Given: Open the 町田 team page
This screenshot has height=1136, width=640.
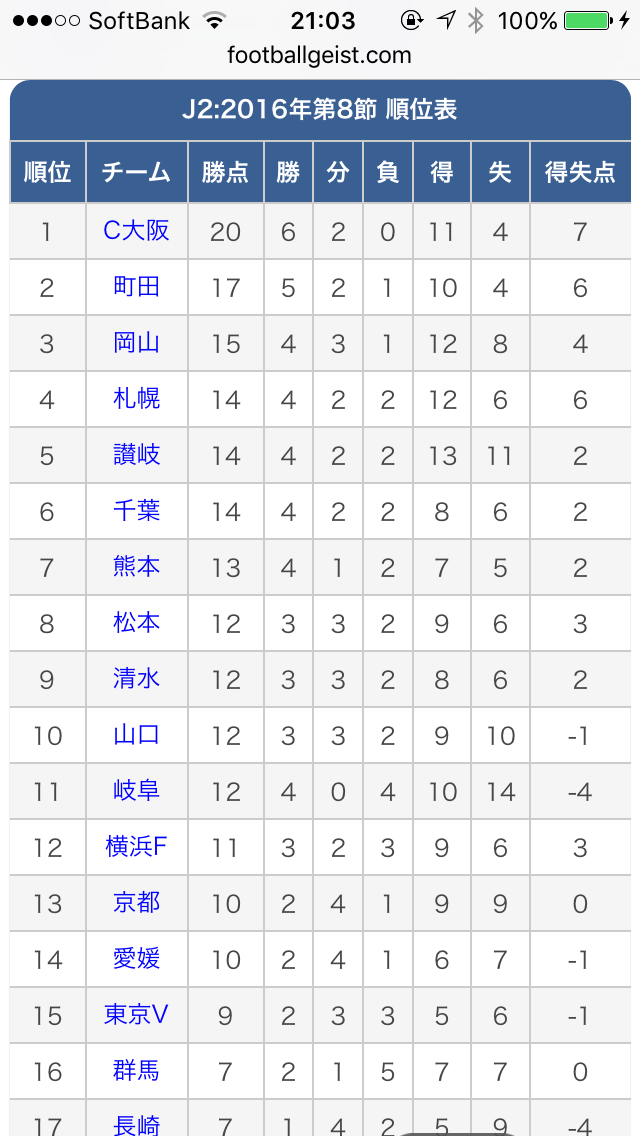Looking at the screenshot, I should 136,287.
